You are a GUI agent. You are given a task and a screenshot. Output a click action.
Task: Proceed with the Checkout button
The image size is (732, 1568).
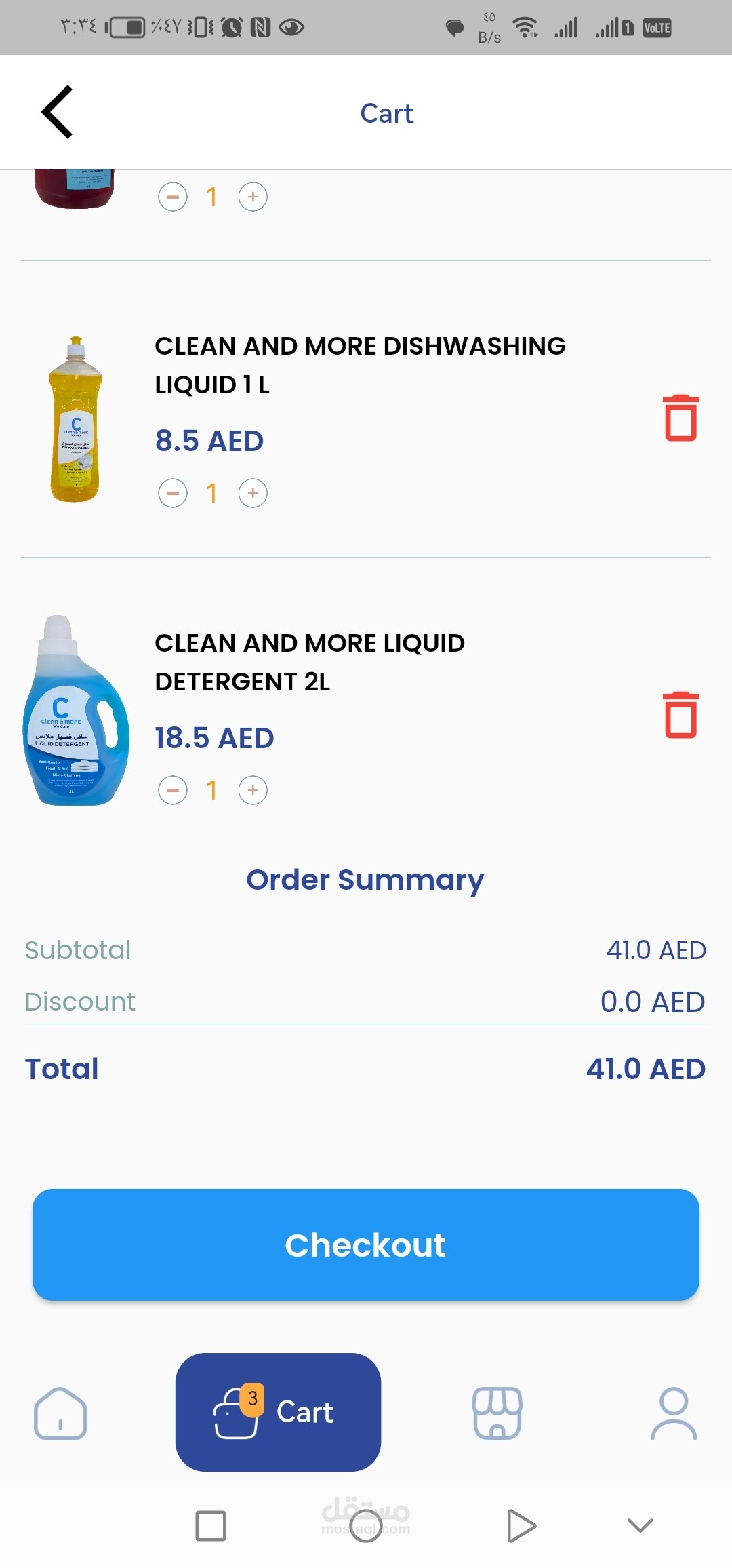tap(366, 1244)
